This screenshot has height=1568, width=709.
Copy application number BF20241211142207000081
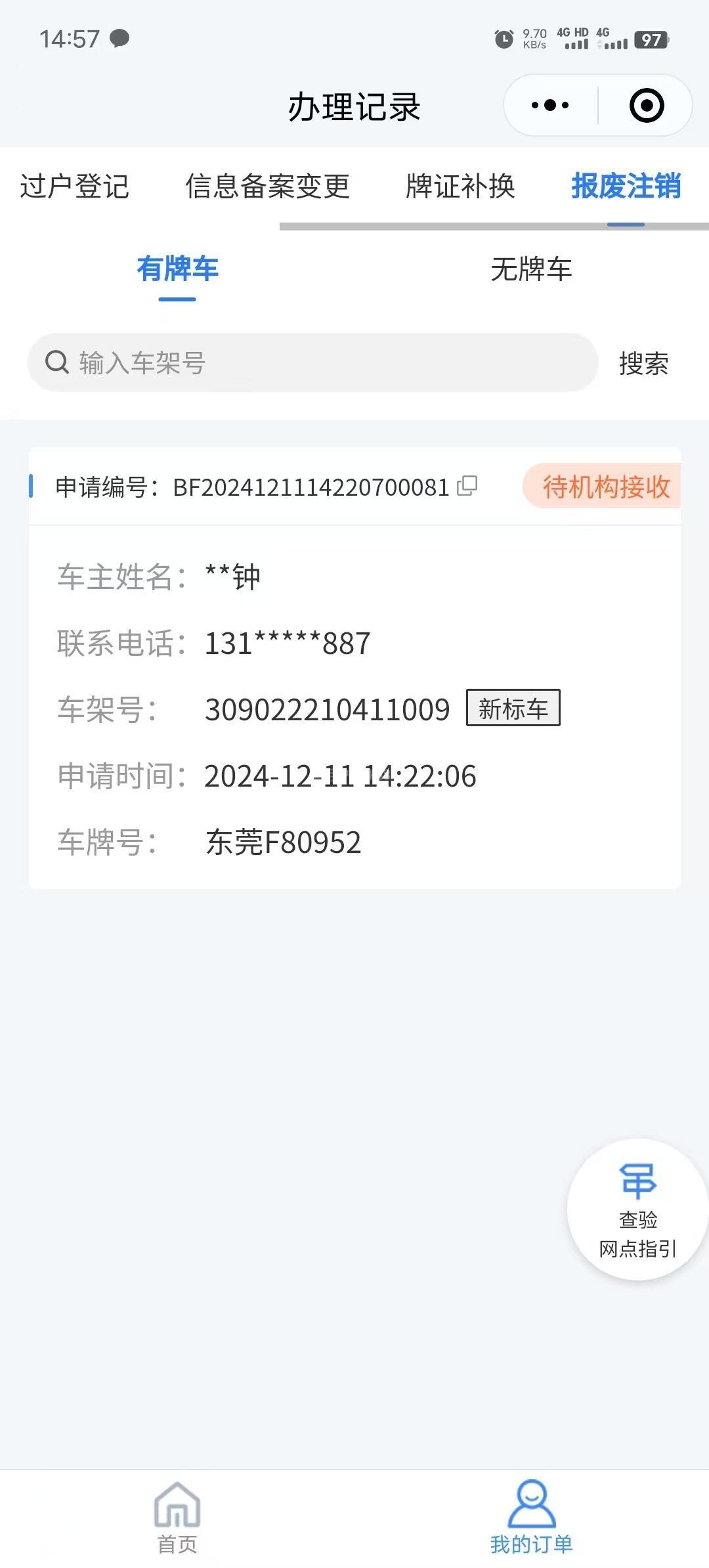[467, 486]
